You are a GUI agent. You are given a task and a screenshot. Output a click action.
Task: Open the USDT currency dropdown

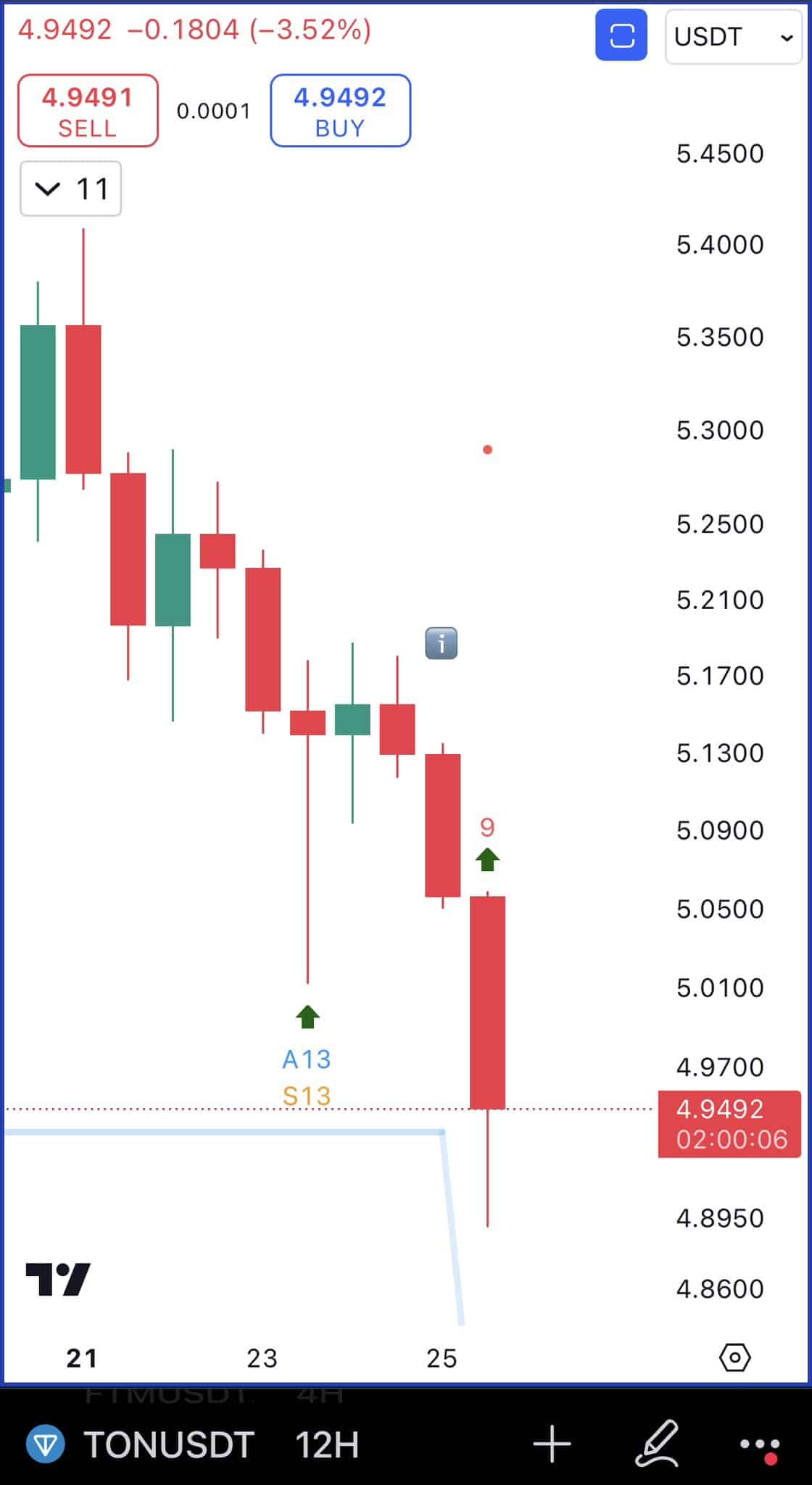732,37
